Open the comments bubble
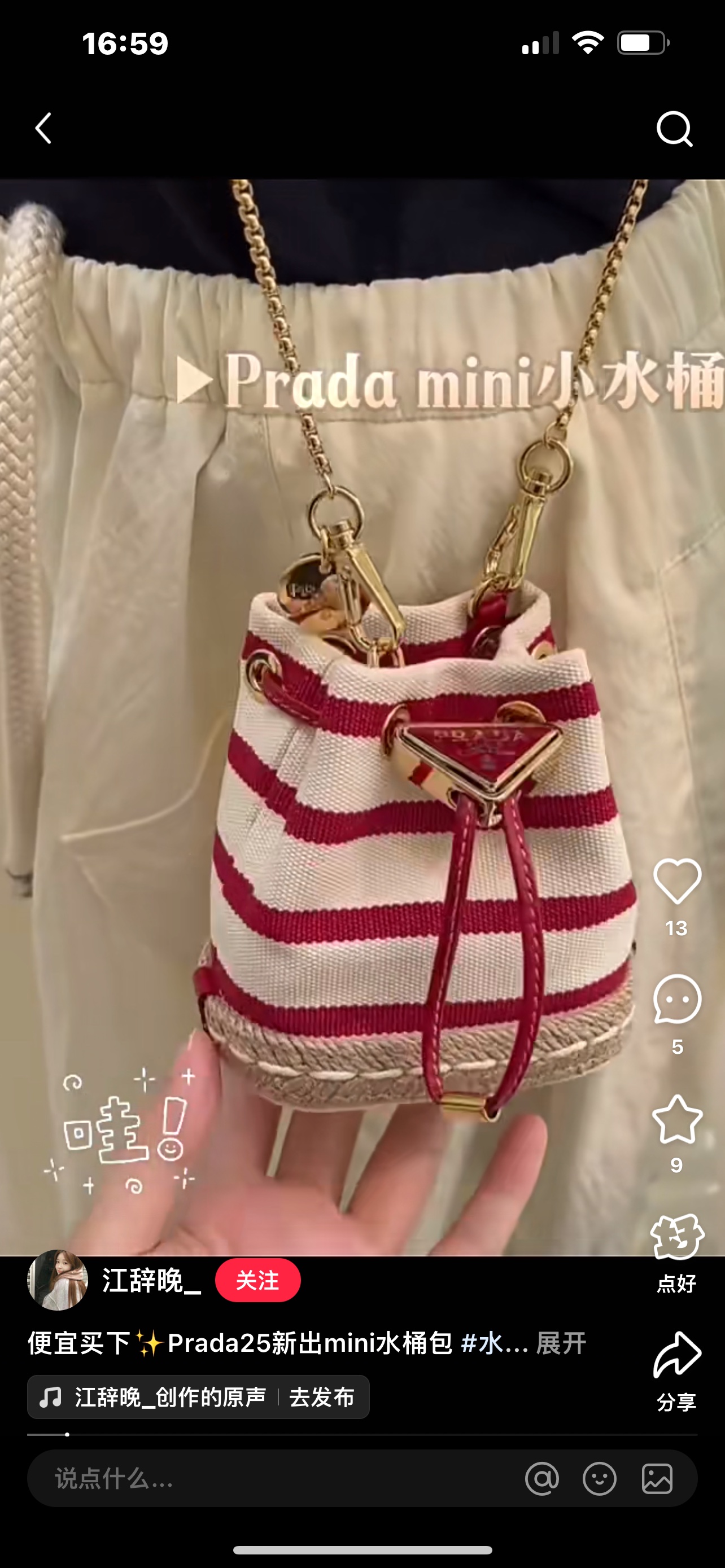The width and height of the screenshot is (725, 1568). pos(677,1000)
